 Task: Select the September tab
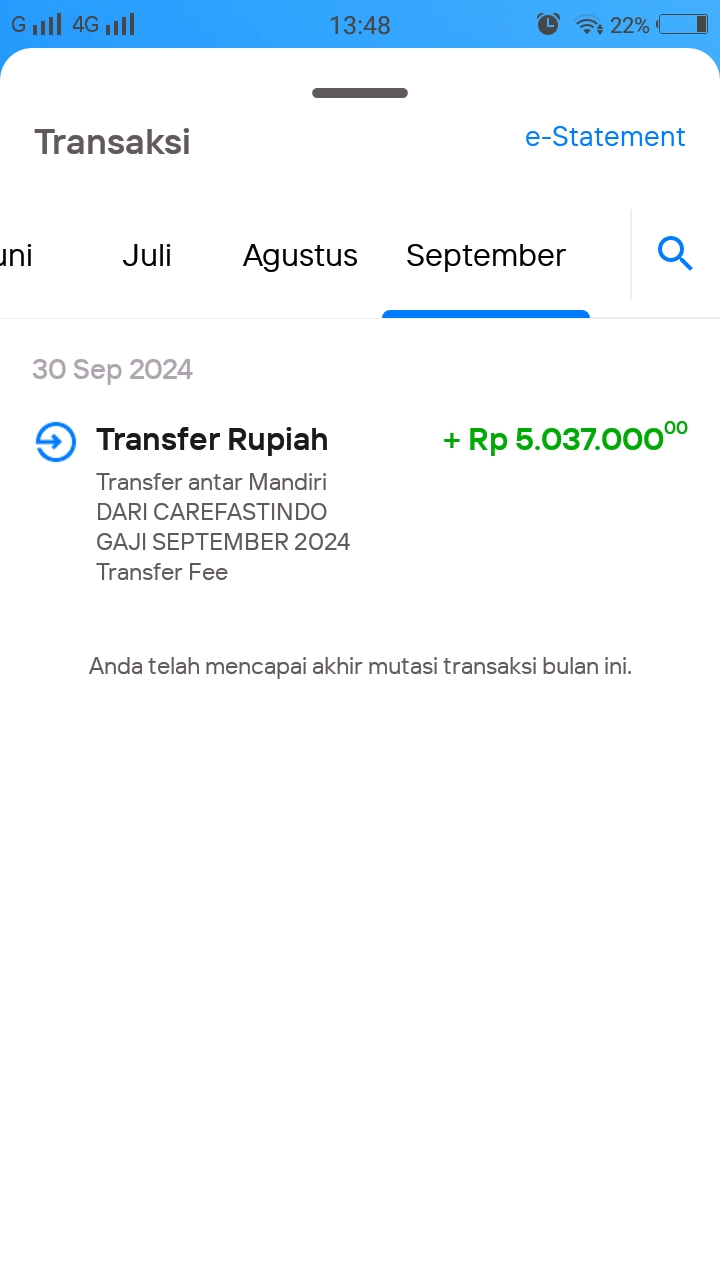tap(486, 256)
